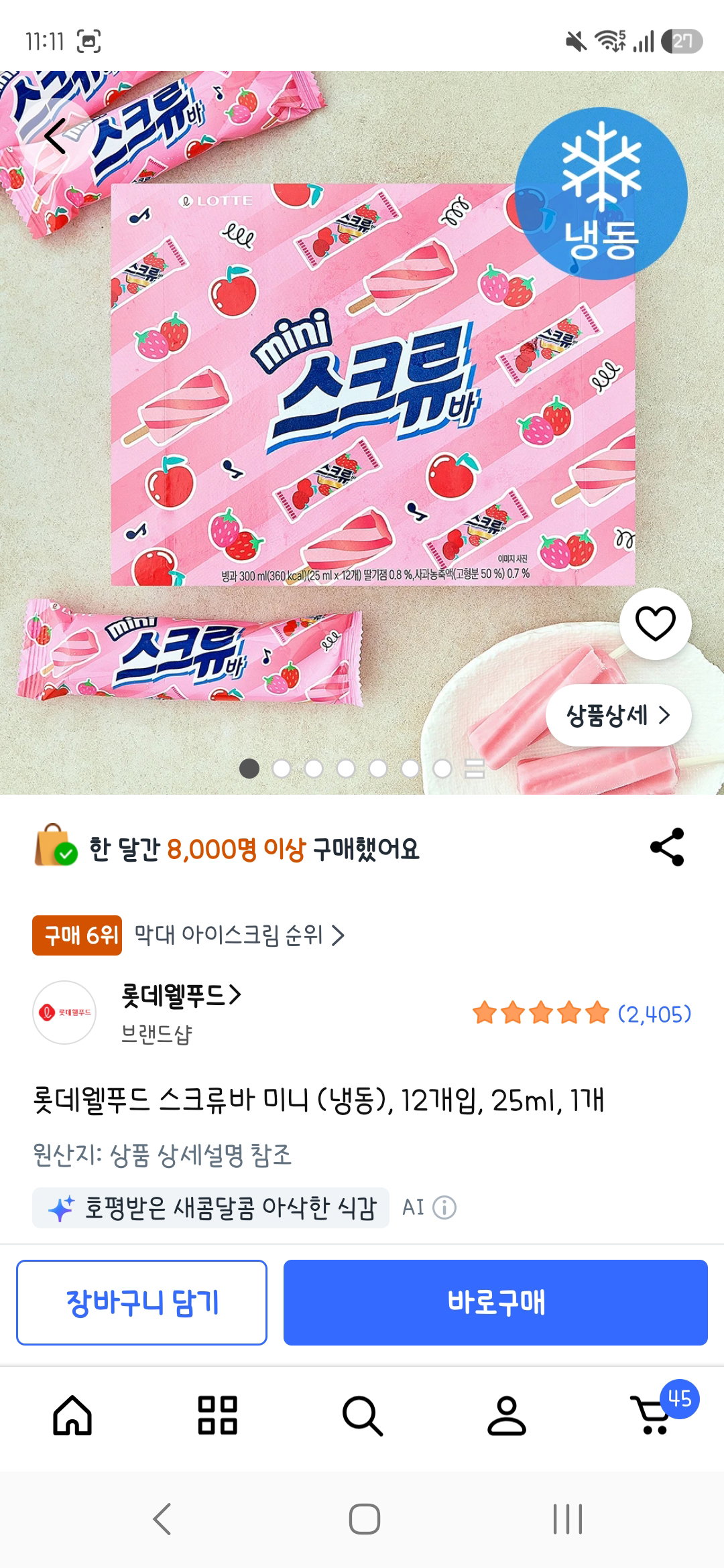Go to the home tab
The height and width of the screenshot is (1568, 724).
click(x=72, y=1415)
